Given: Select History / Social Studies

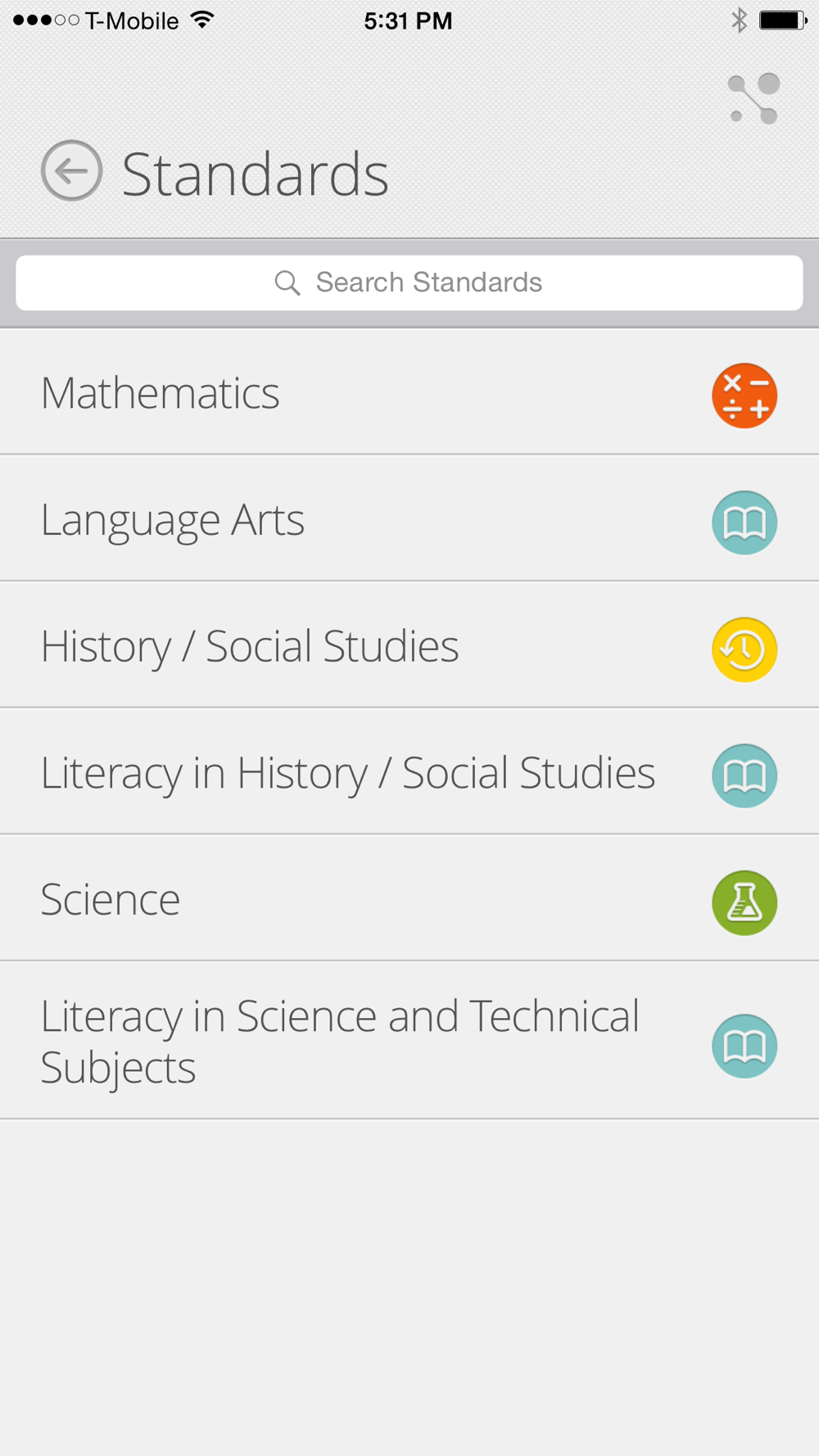Looking at the screenshot, I should pos(409,645).
